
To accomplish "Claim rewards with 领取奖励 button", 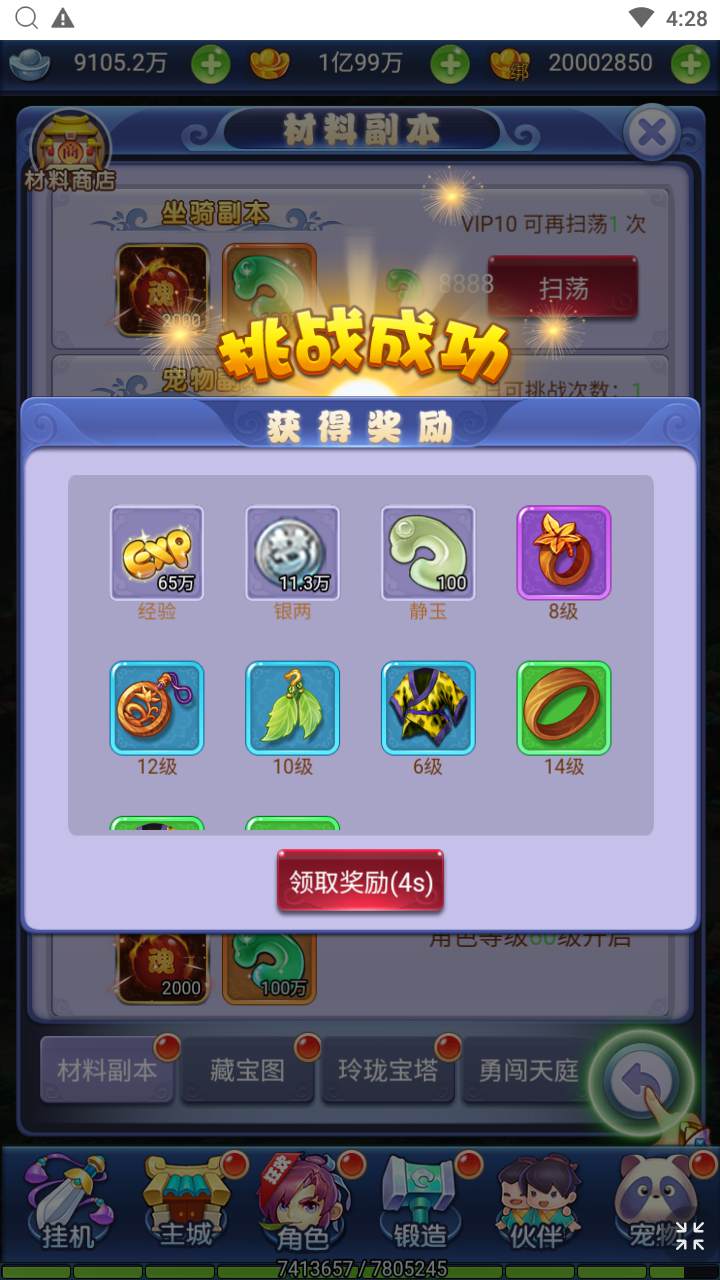I will (360, 881).
